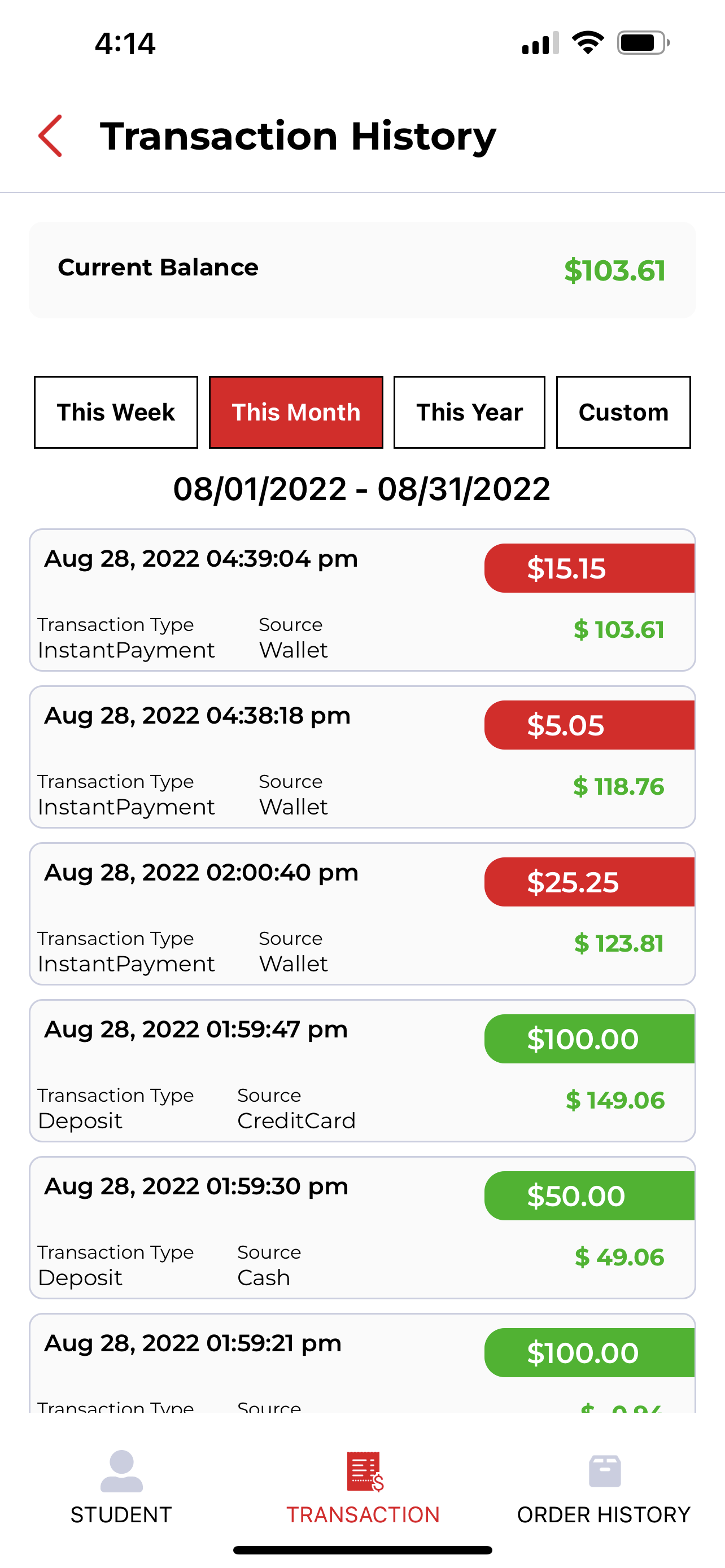Open the $25.25 InstantPayment transaction

coord(362,914)
